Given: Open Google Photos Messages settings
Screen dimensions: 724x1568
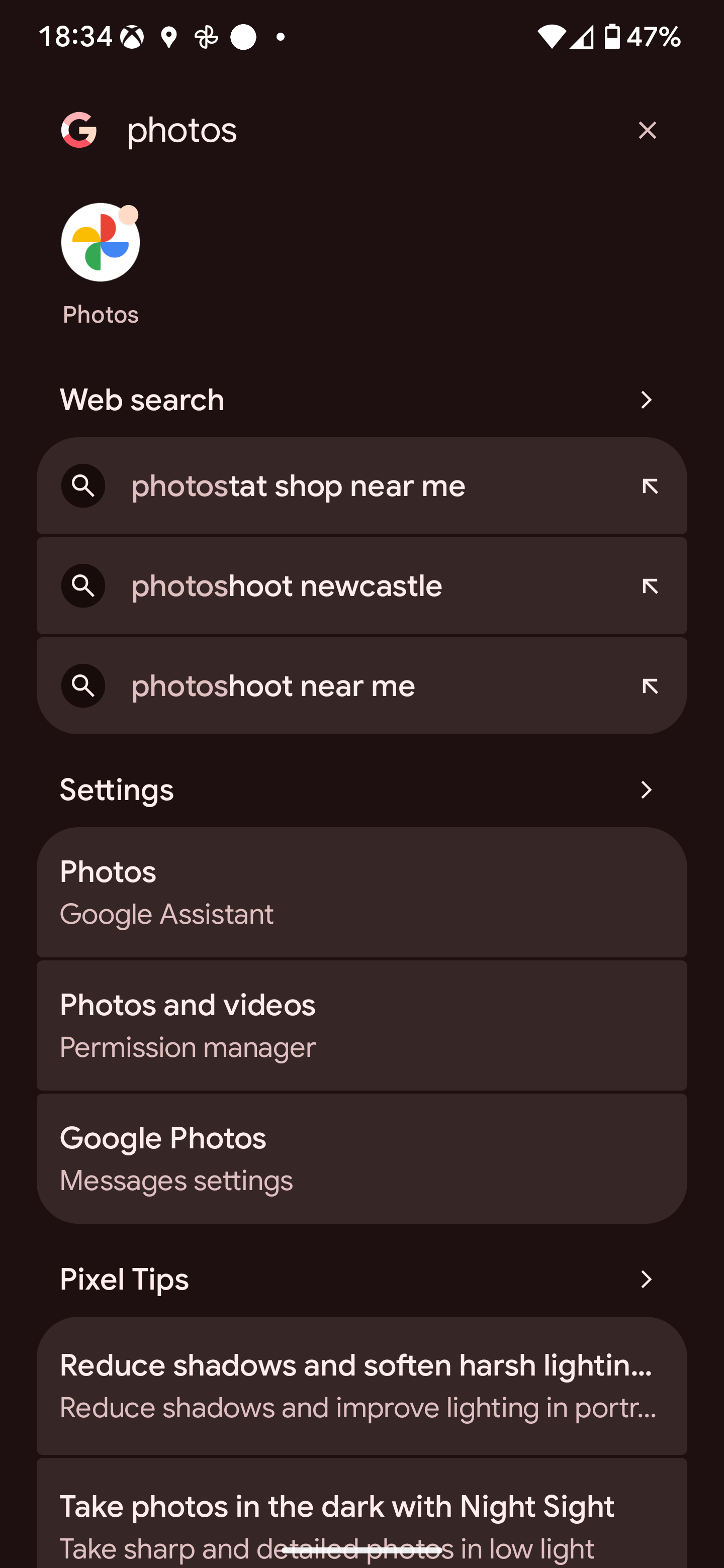Looking at the screenshot, I should pyautogui.click(x=361, y=1158).
